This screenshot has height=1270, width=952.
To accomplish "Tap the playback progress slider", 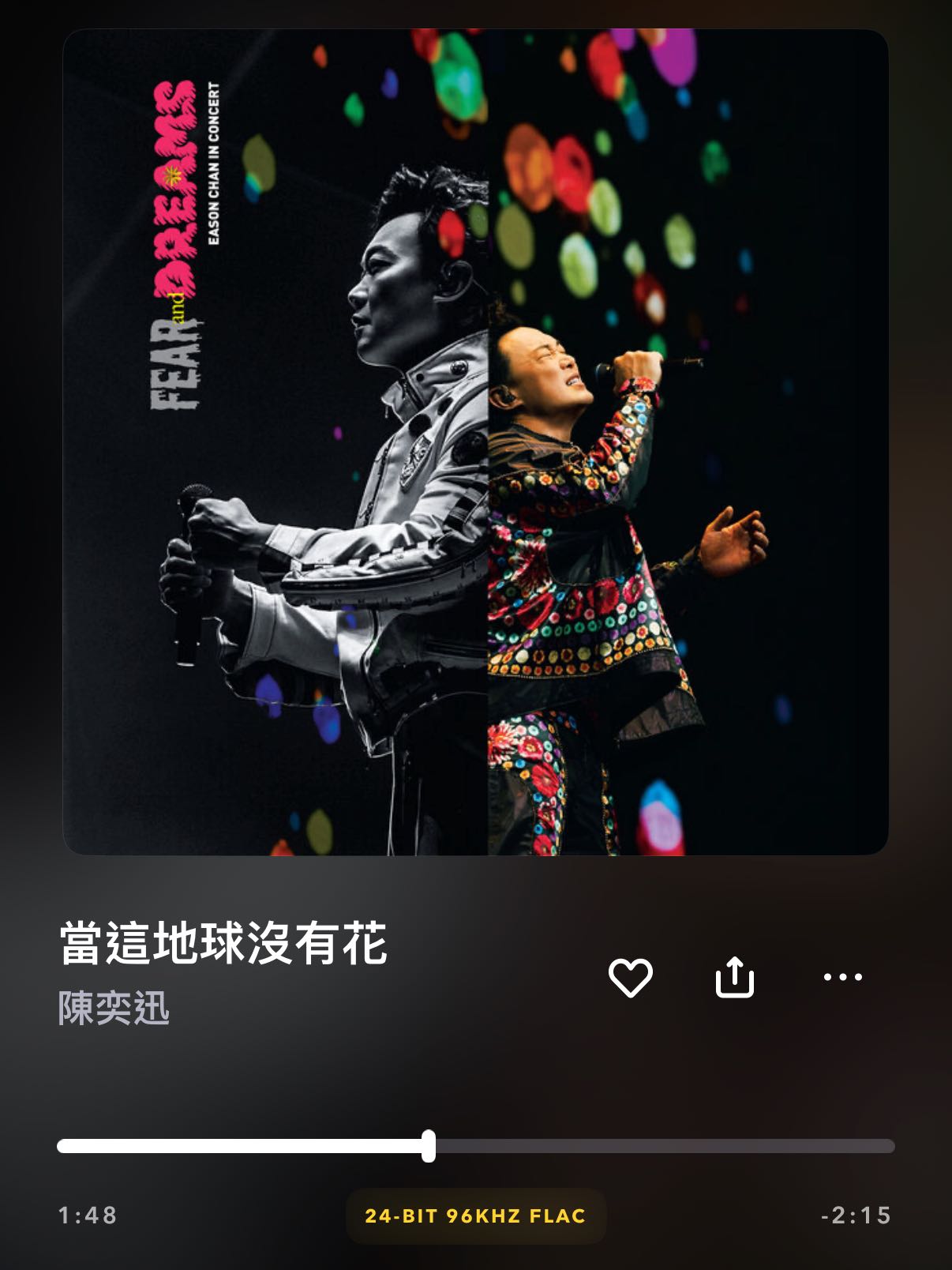I will (475, 1146).
